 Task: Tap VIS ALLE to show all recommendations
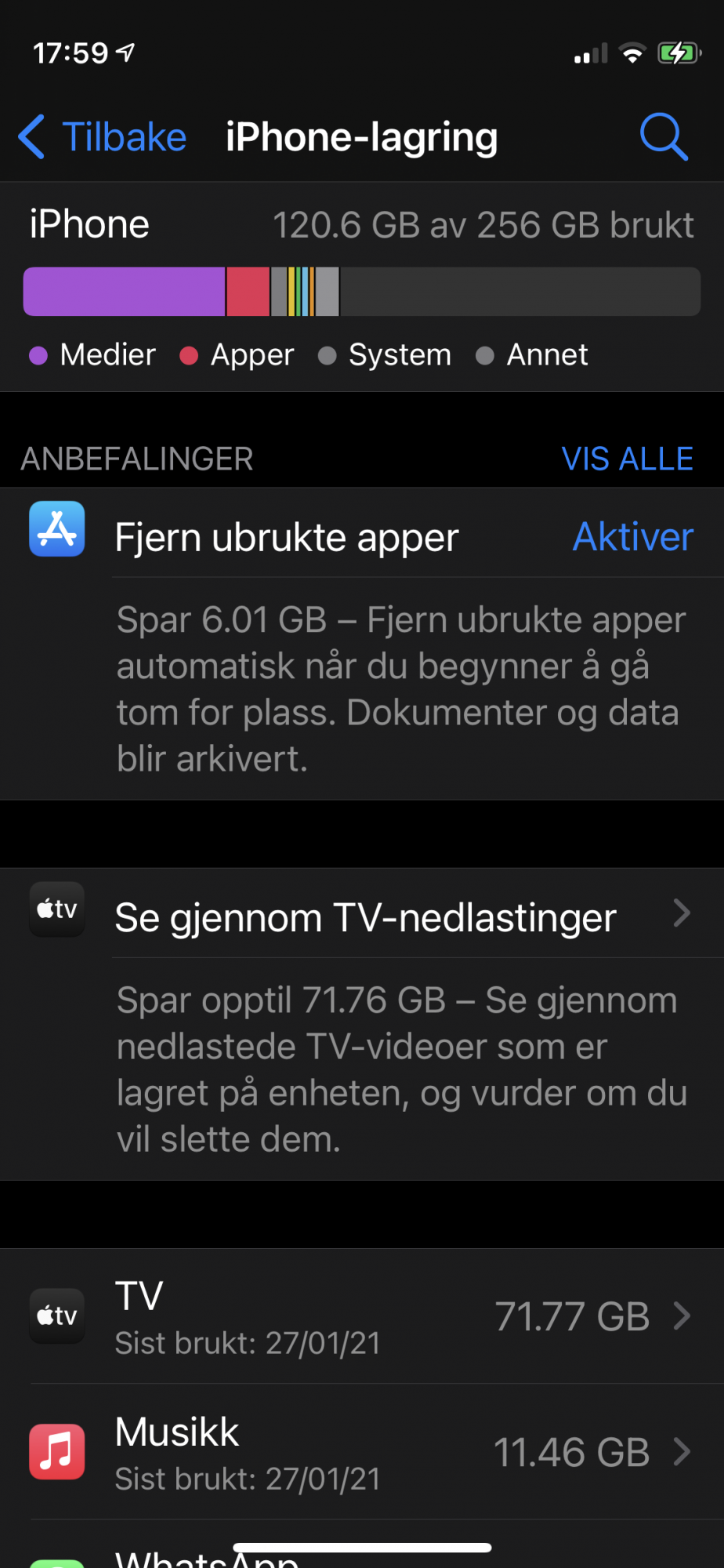click(x=627, y=459)
